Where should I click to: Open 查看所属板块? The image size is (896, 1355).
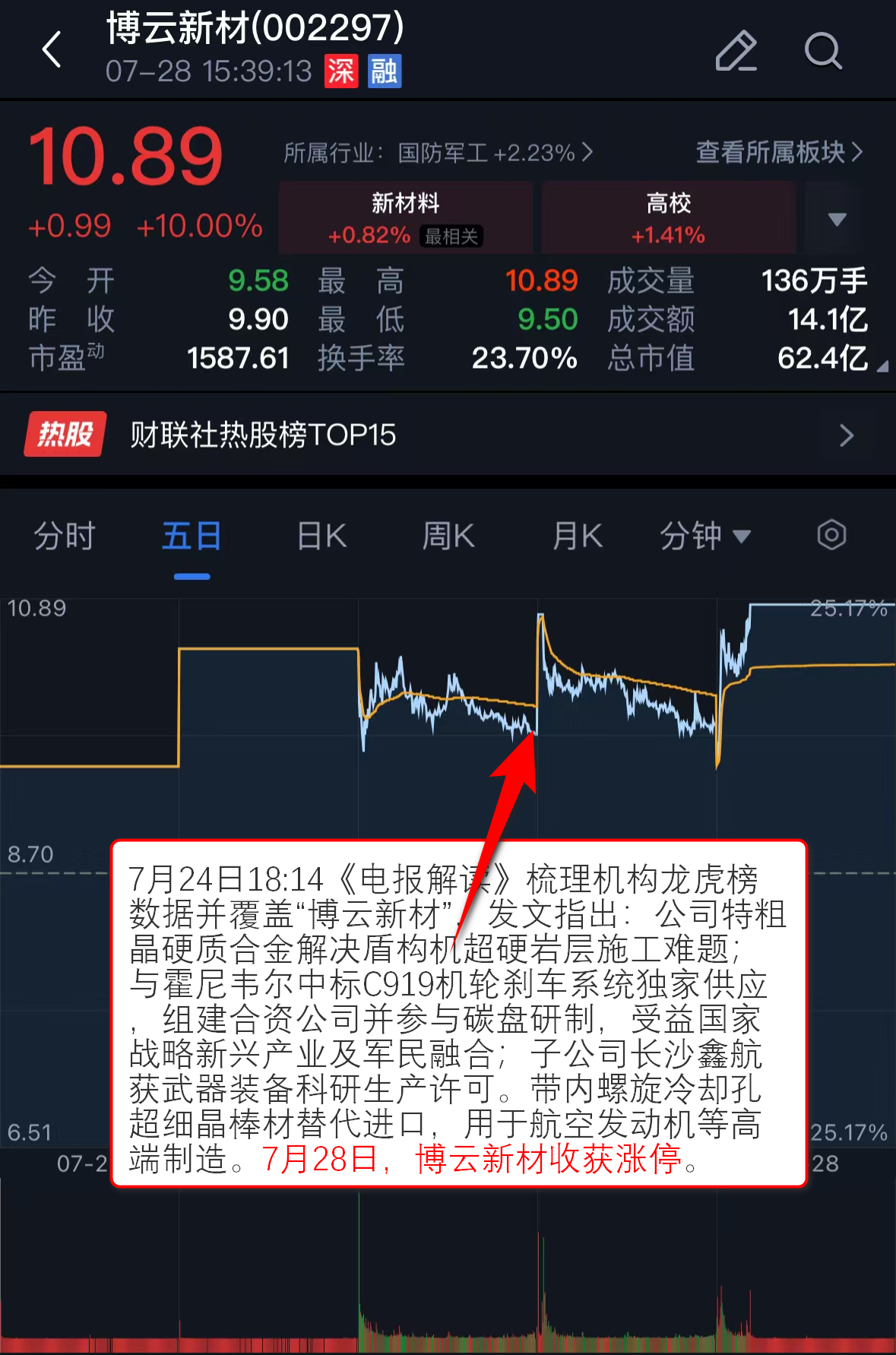[779, 152]
